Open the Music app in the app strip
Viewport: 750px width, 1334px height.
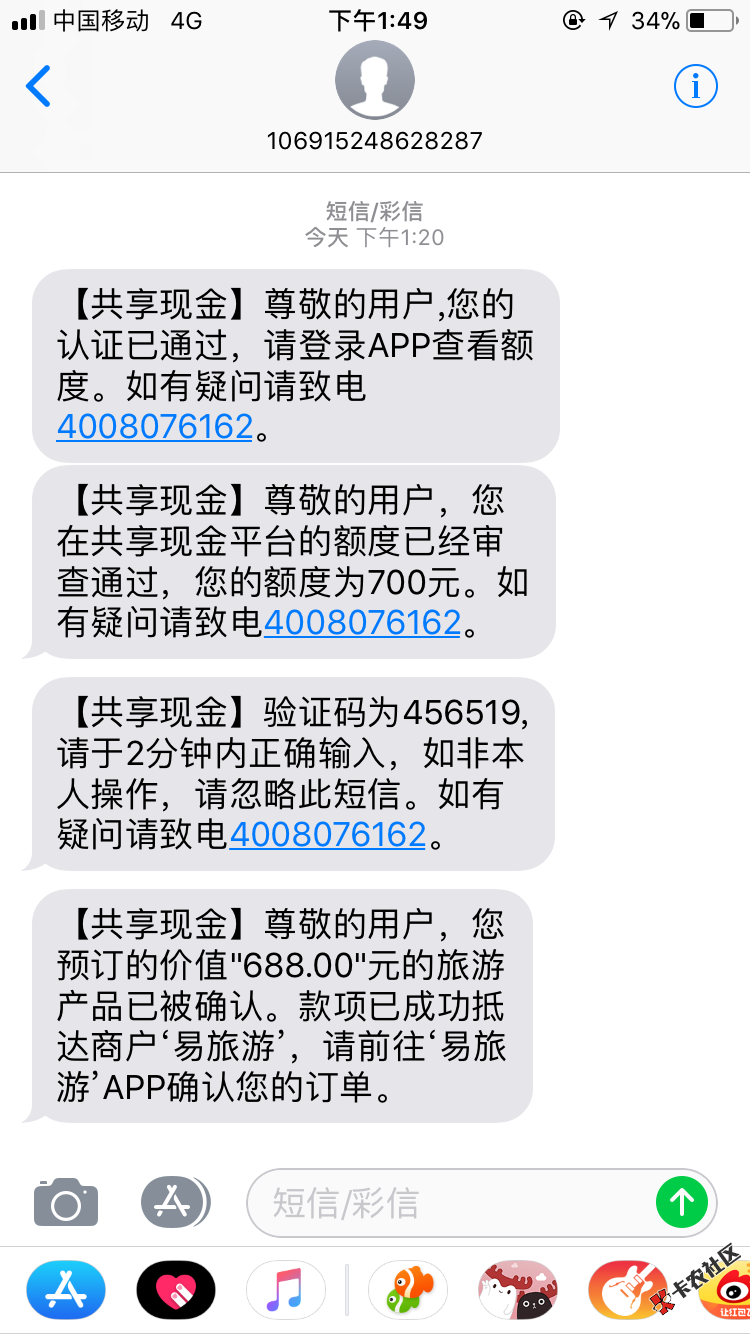286,1290
